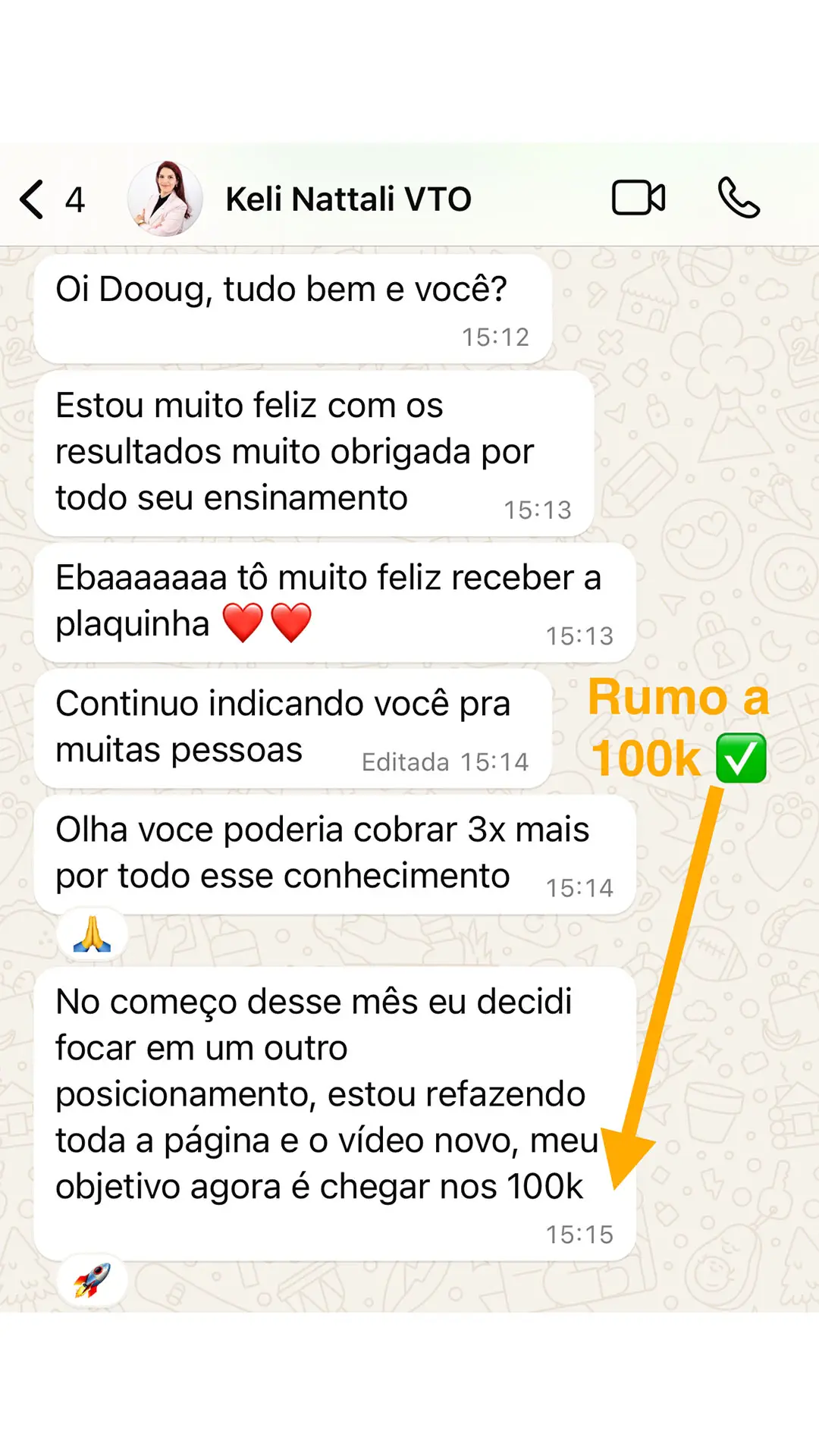819x1456 pixels.
Task: Select the message about plaquinha
Action: 326,599
